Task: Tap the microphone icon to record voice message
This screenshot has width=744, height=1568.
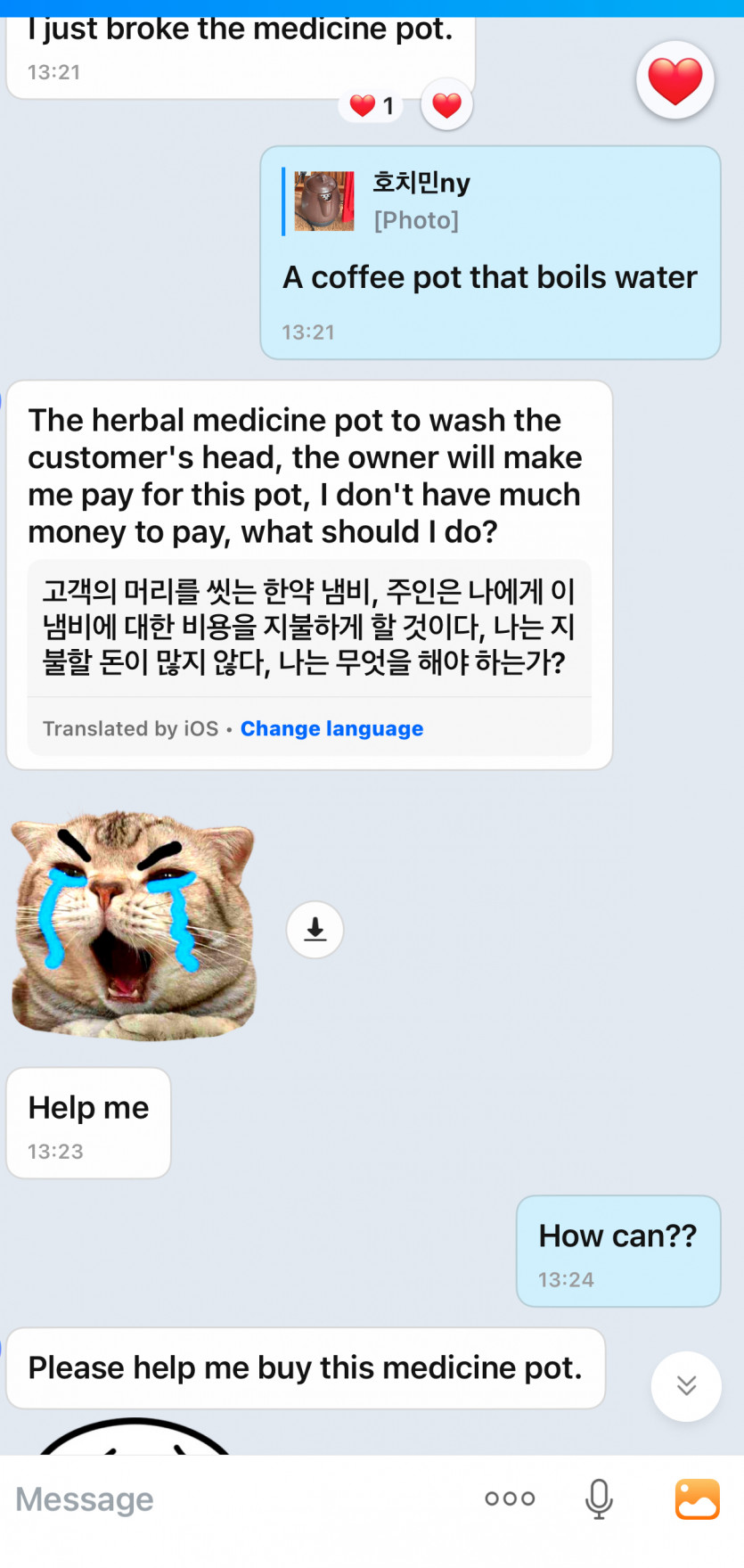Action: (x=599, y=1498)
